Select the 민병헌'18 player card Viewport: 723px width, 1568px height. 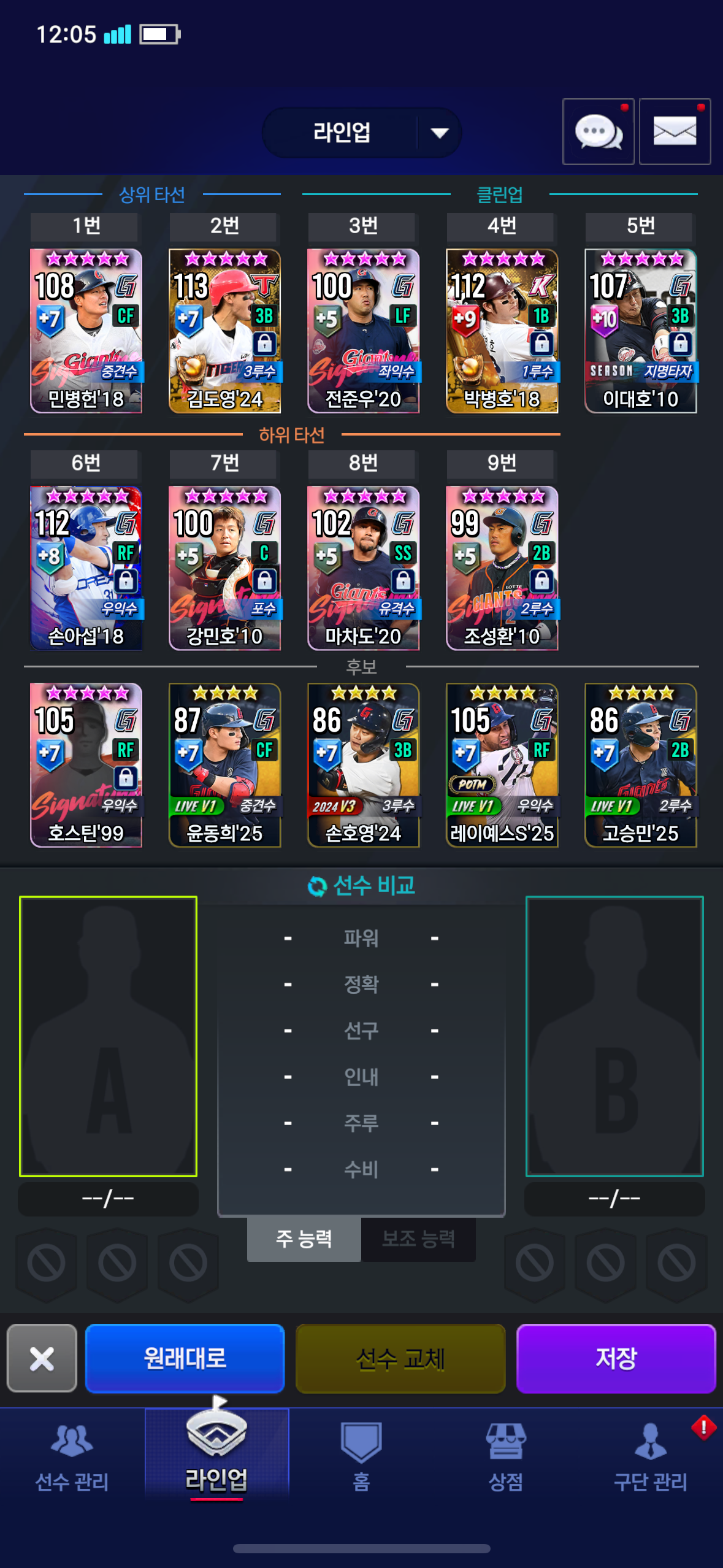click(x=86, y=331)
